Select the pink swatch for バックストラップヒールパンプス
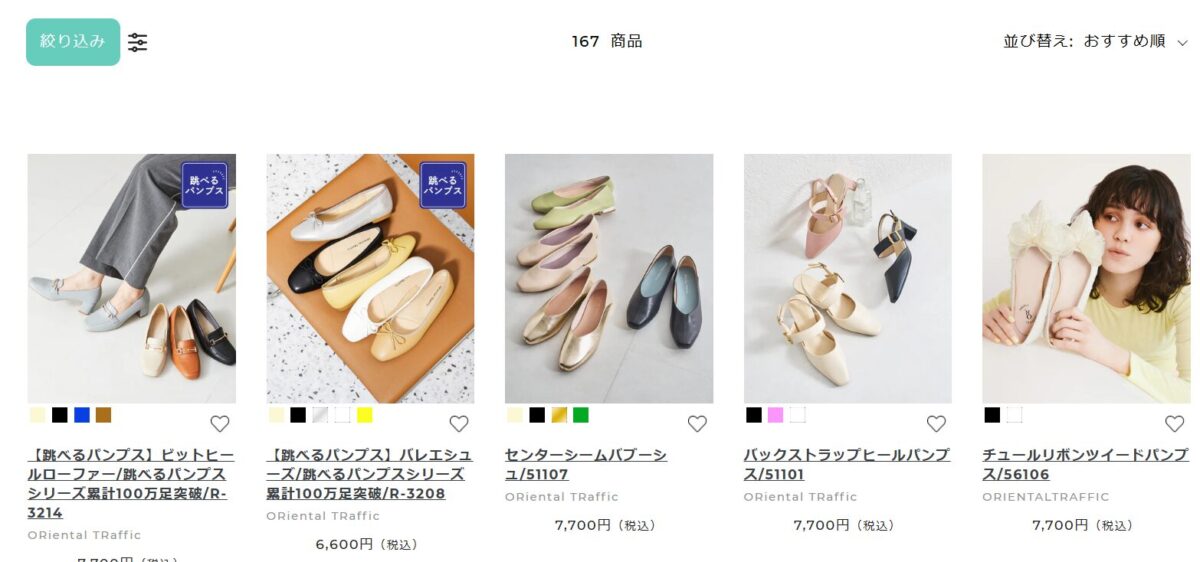Screen dimensions: 1200x562 click(775, 415)
